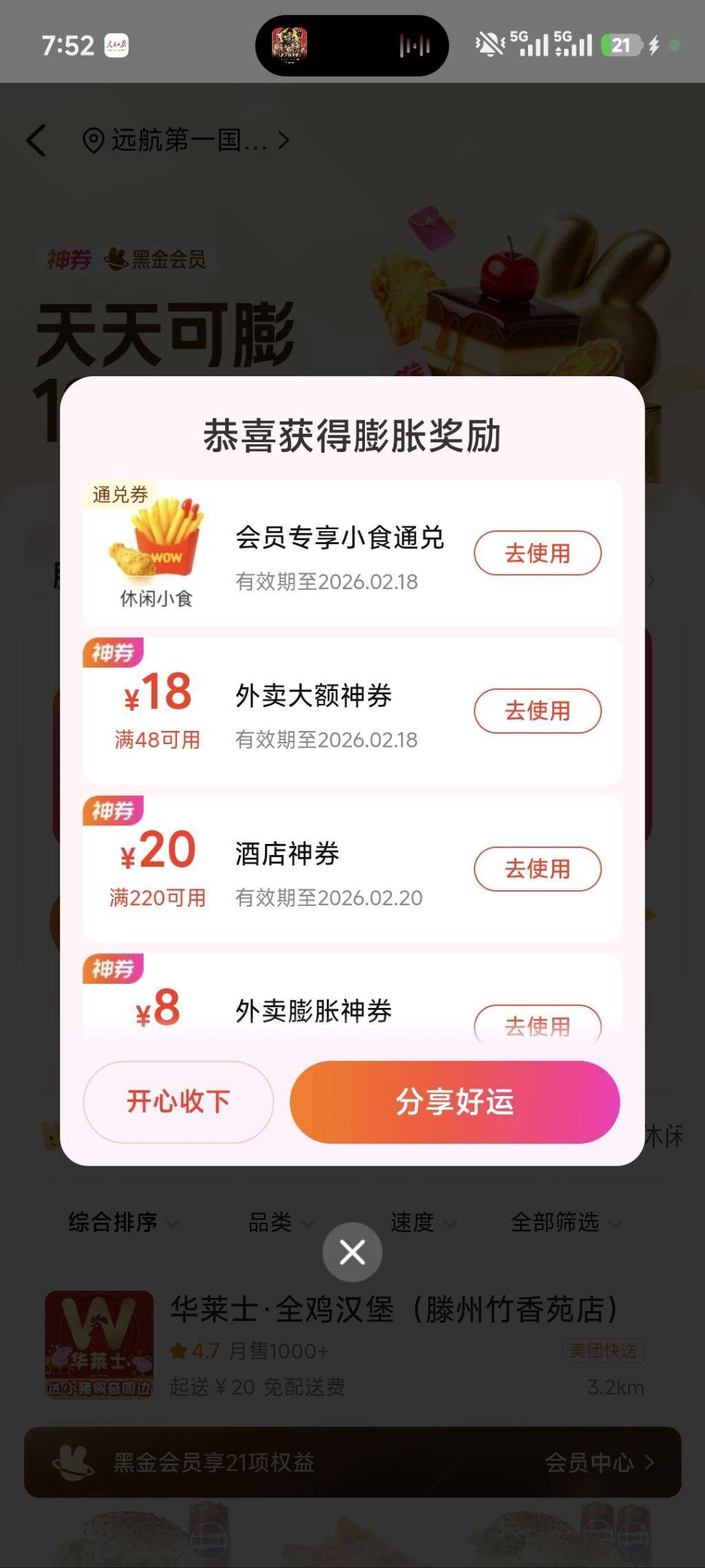This screenshot has width=705, height=1568.
Task: Tap 去使用 for 外卖膨胀神券
Action: pyautogui.click(x=537, y=1024)
